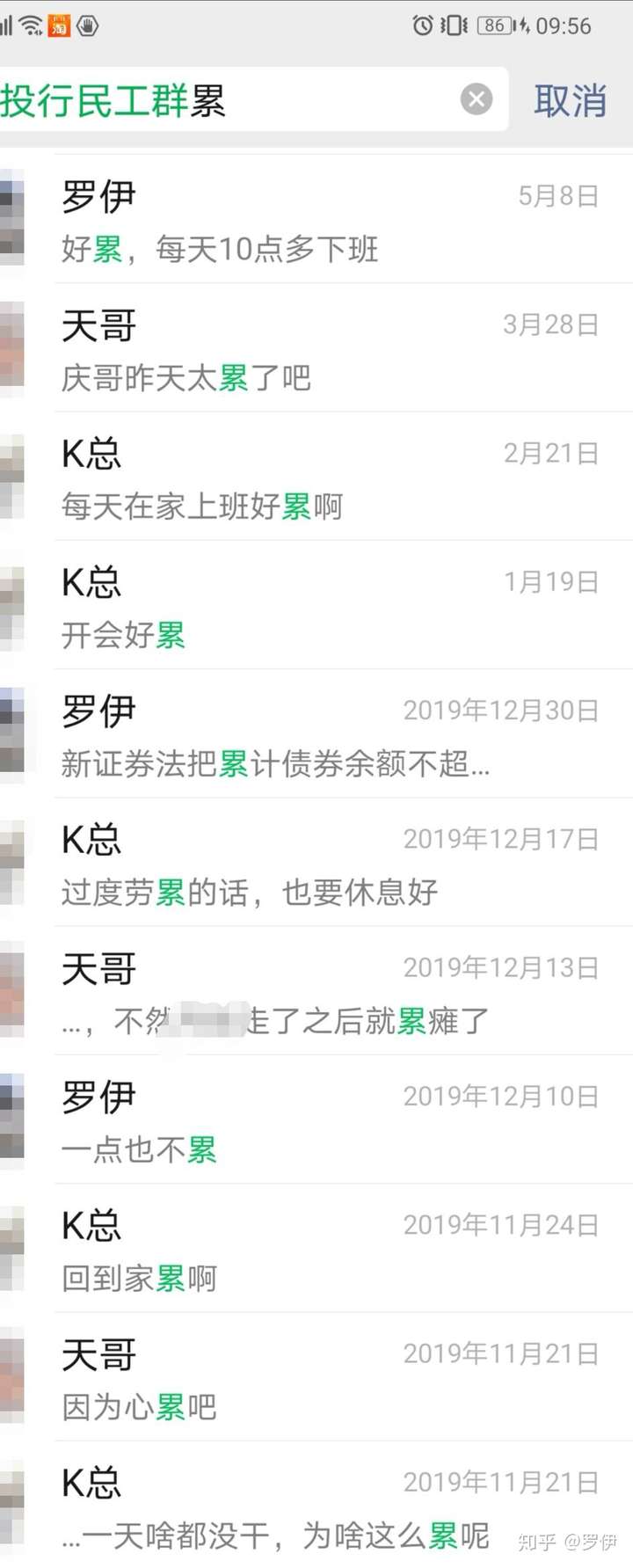Clear the search keyword using the X icon

[477, 98]
